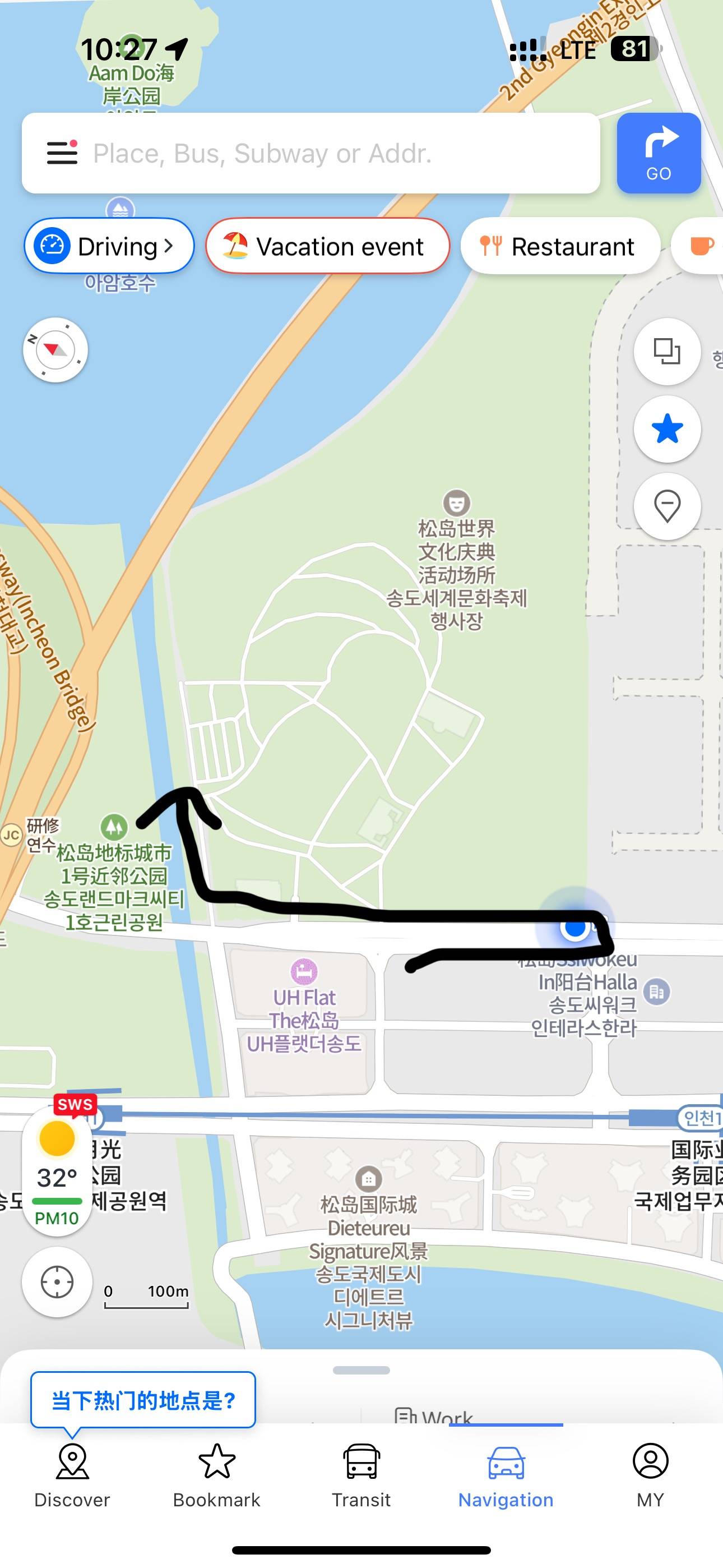Viewport: 723px width, 1568px height.
Task: Open the hamburger menu in search bar
Action: click(62, 153)
